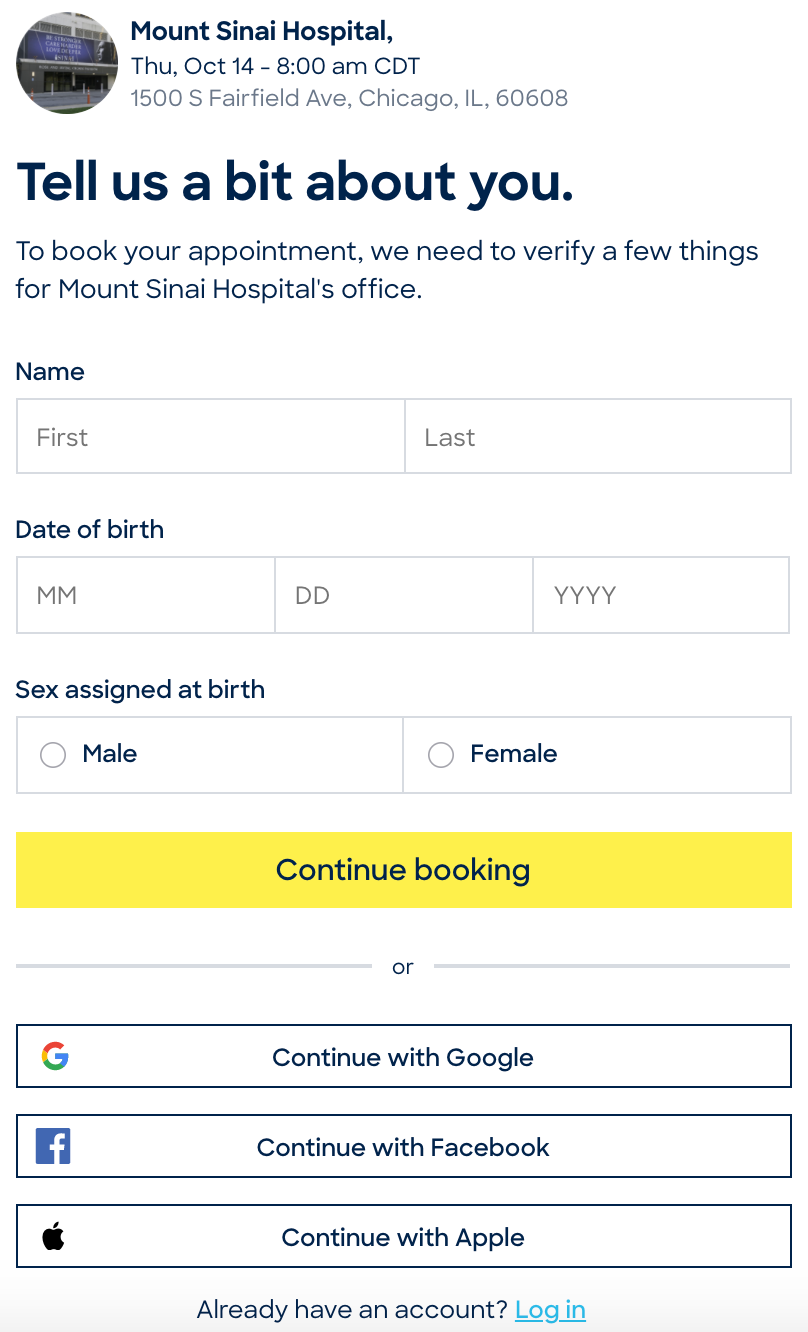Open the Log in link
808x1332 pixels.
coord(550,1309)
